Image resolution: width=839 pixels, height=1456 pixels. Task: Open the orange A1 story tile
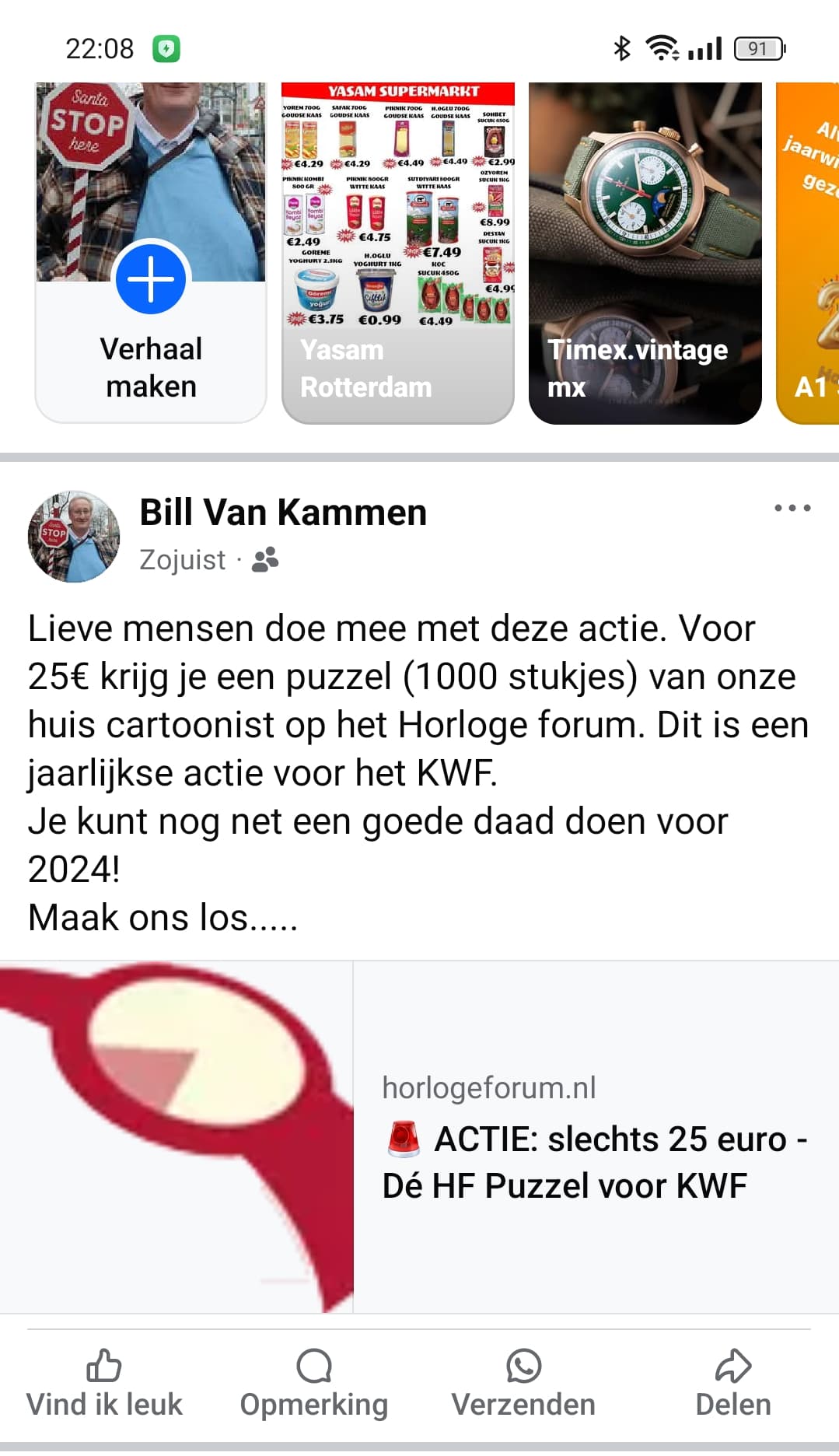(x=808, y=253)
